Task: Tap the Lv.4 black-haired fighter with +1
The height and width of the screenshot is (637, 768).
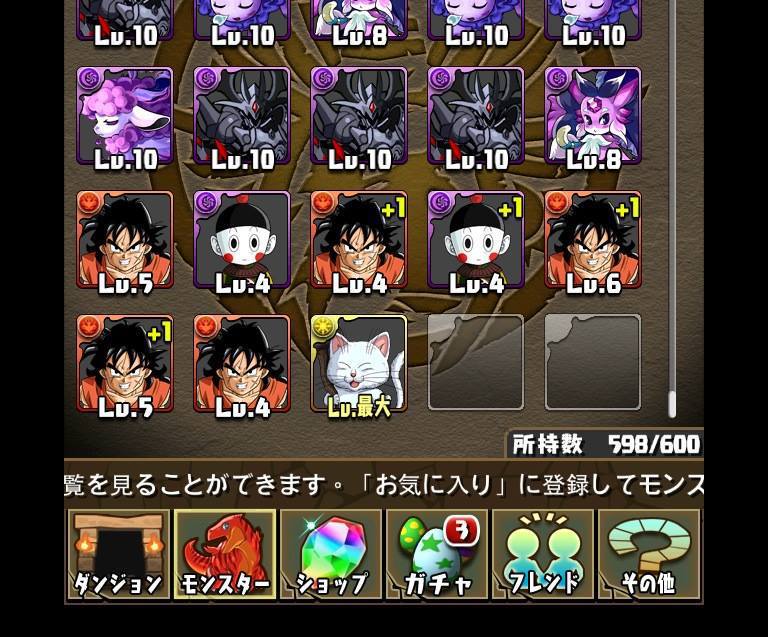Action: [359, 240]
